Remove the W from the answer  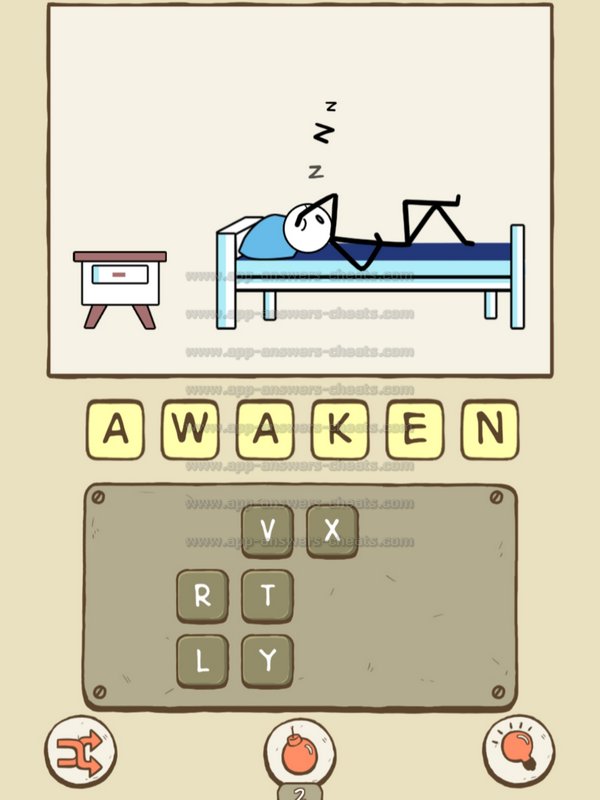[192, 430]
